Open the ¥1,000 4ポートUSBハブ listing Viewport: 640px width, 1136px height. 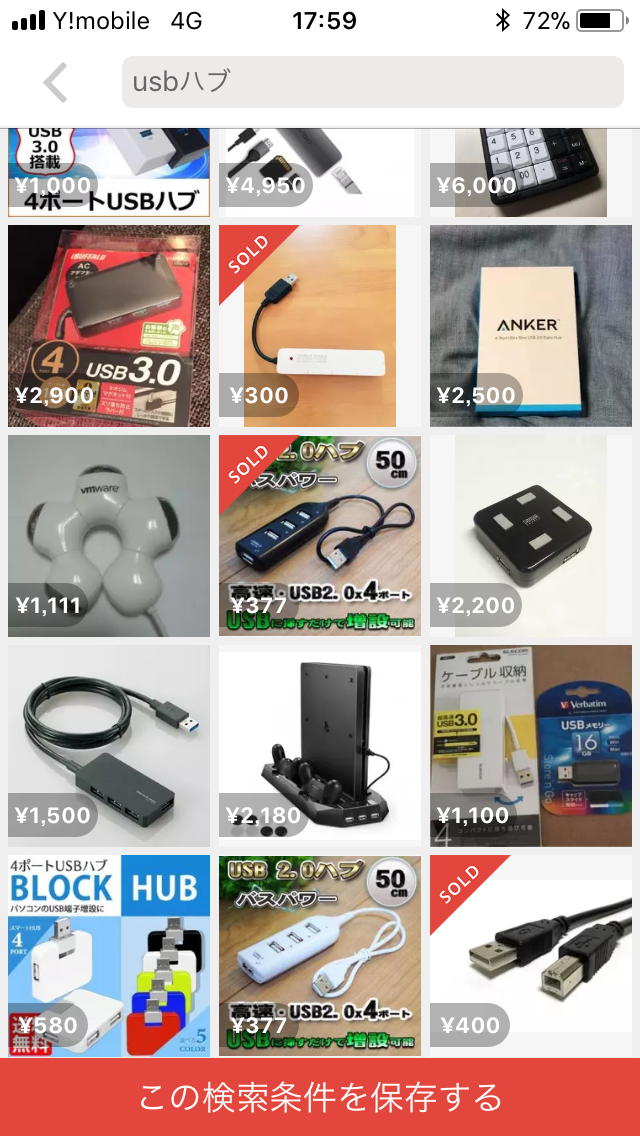[x=109, y=172]
